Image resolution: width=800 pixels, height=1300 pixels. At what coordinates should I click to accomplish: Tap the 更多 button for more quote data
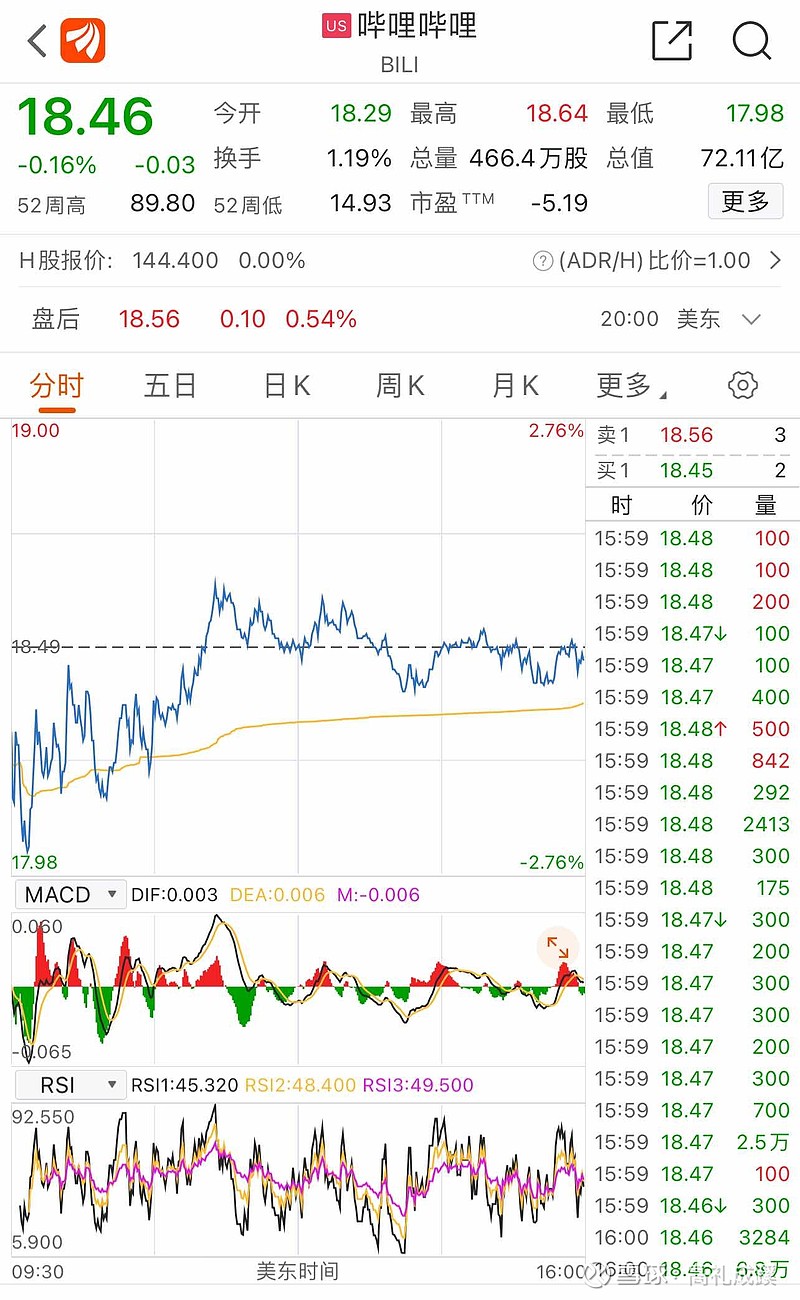tap(746, 202)
